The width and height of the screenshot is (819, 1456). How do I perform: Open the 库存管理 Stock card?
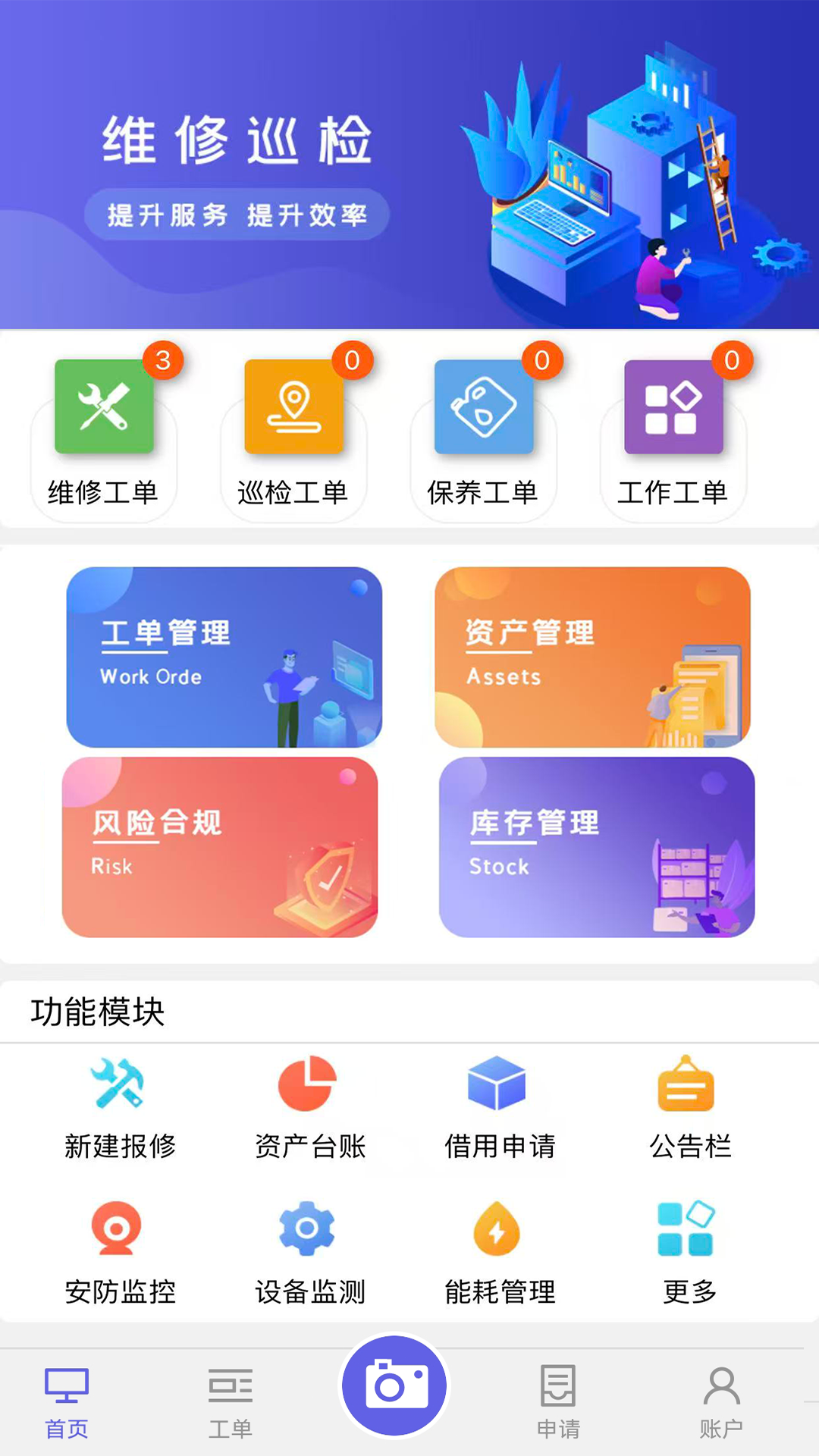pyautogui.click(x=597, y=846)
